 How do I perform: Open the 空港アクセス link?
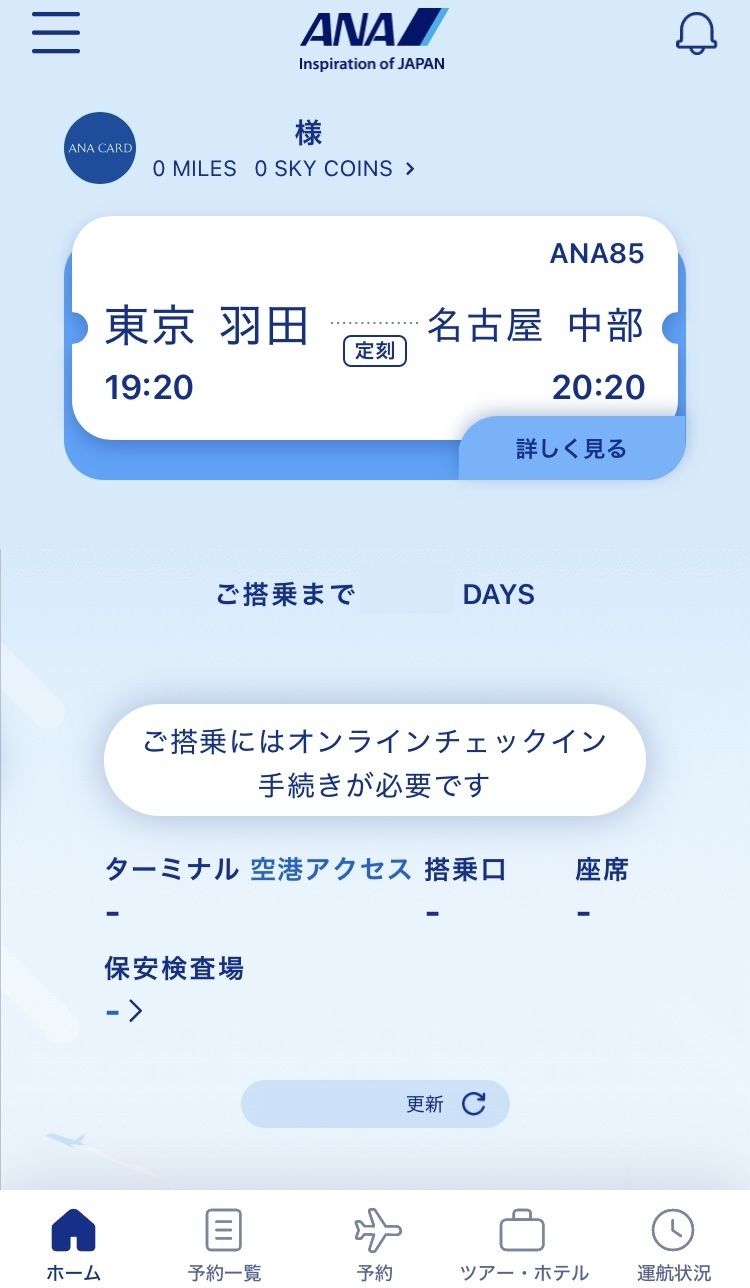click(x=331, y=869)
